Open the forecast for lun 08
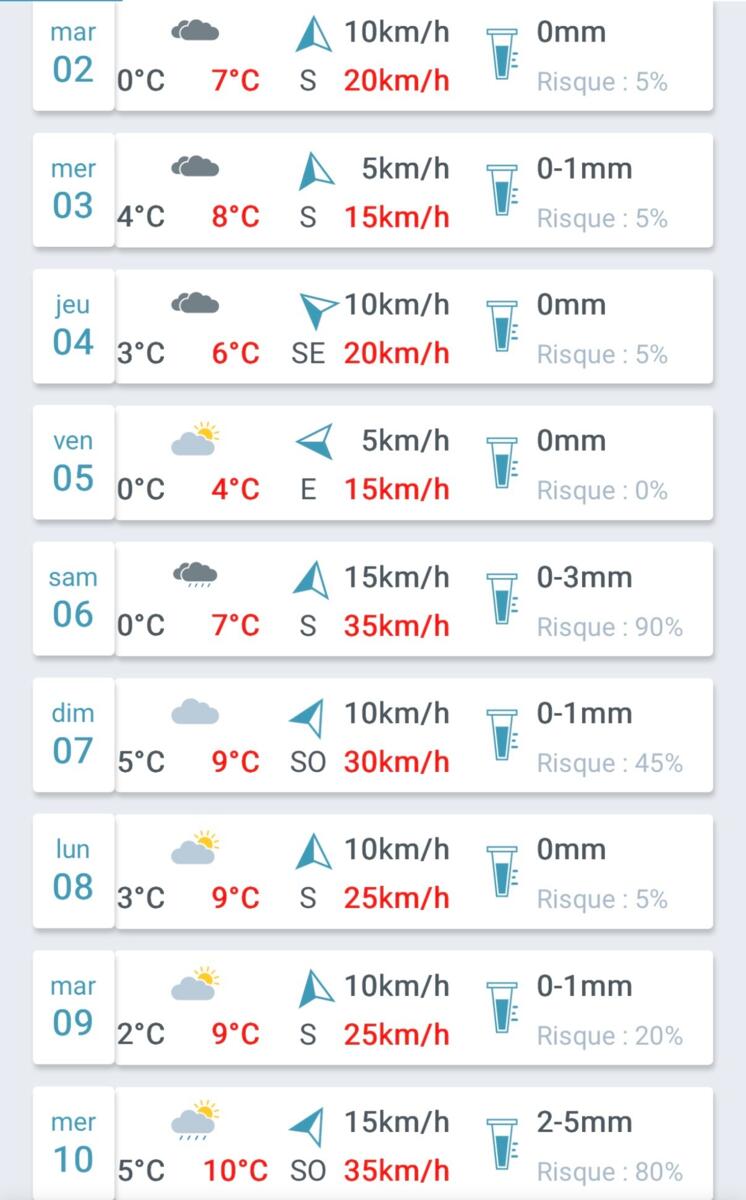Screen dimensions: 746x1200 click(373, 872)
